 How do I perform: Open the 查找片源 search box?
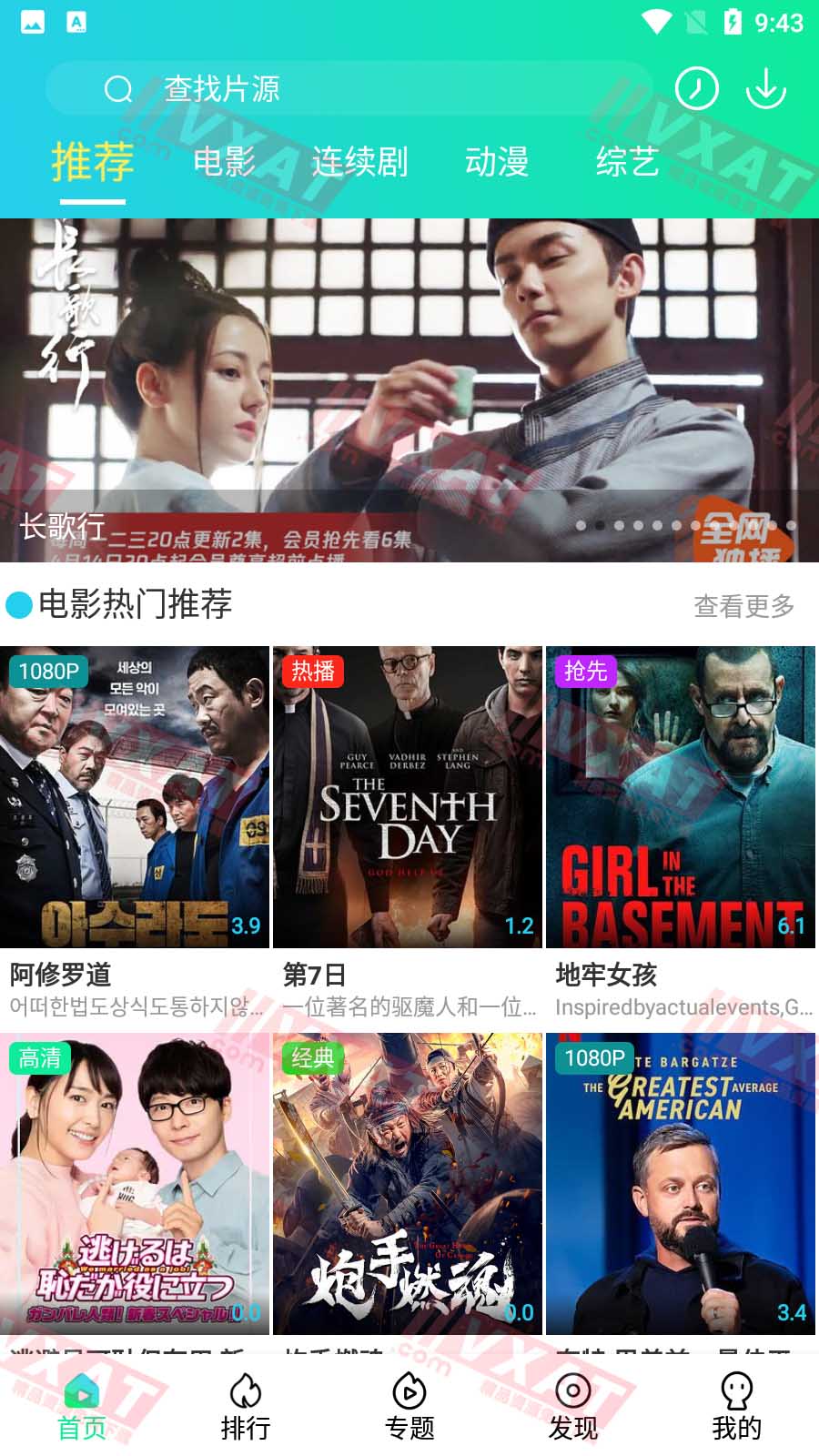click(x=346, y=89)
